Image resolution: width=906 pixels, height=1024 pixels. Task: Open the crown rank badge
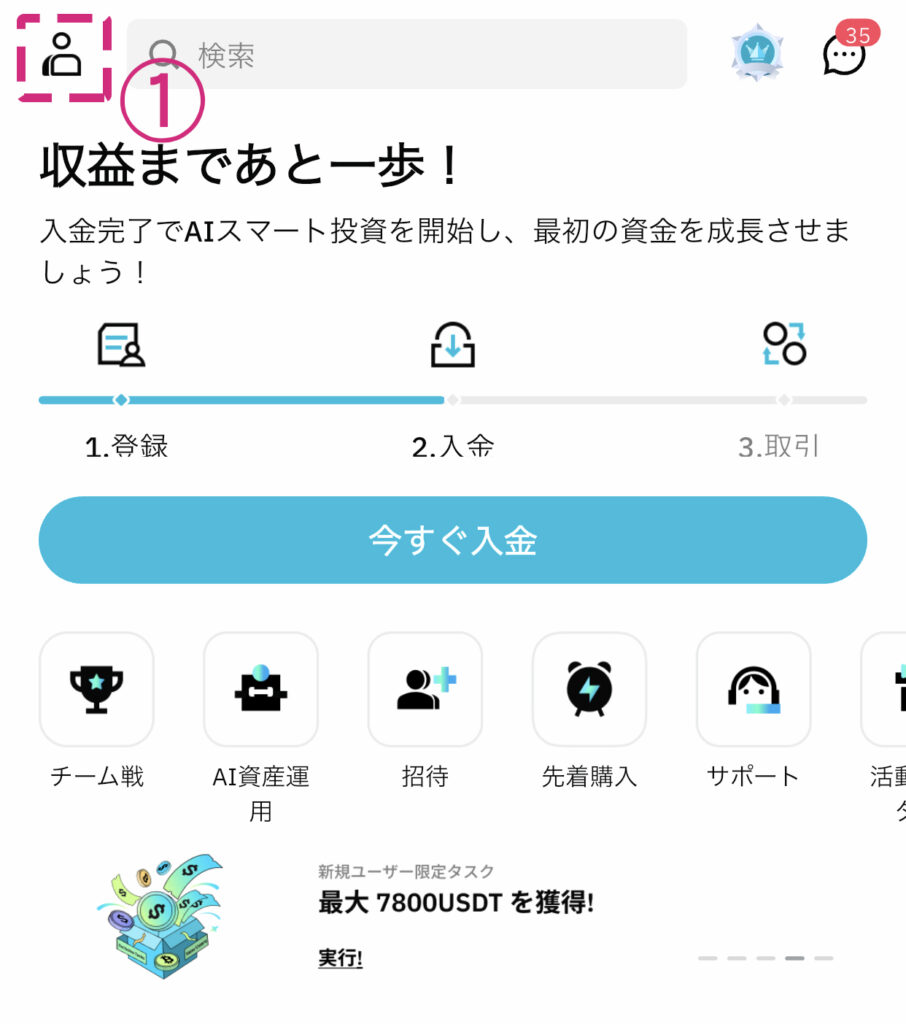pos(756,54)
